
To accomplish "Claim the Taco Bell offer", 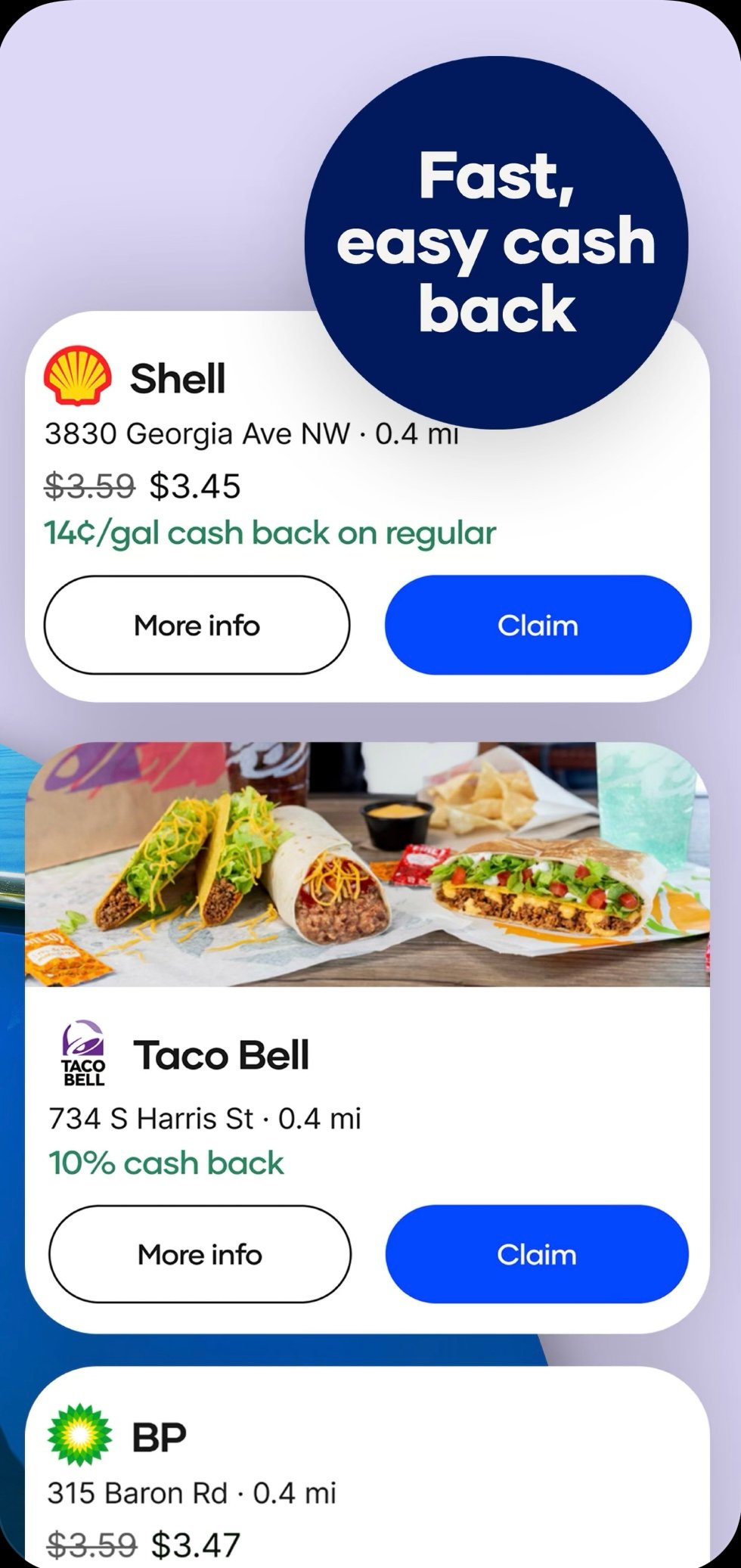I will click(536, 1254).
